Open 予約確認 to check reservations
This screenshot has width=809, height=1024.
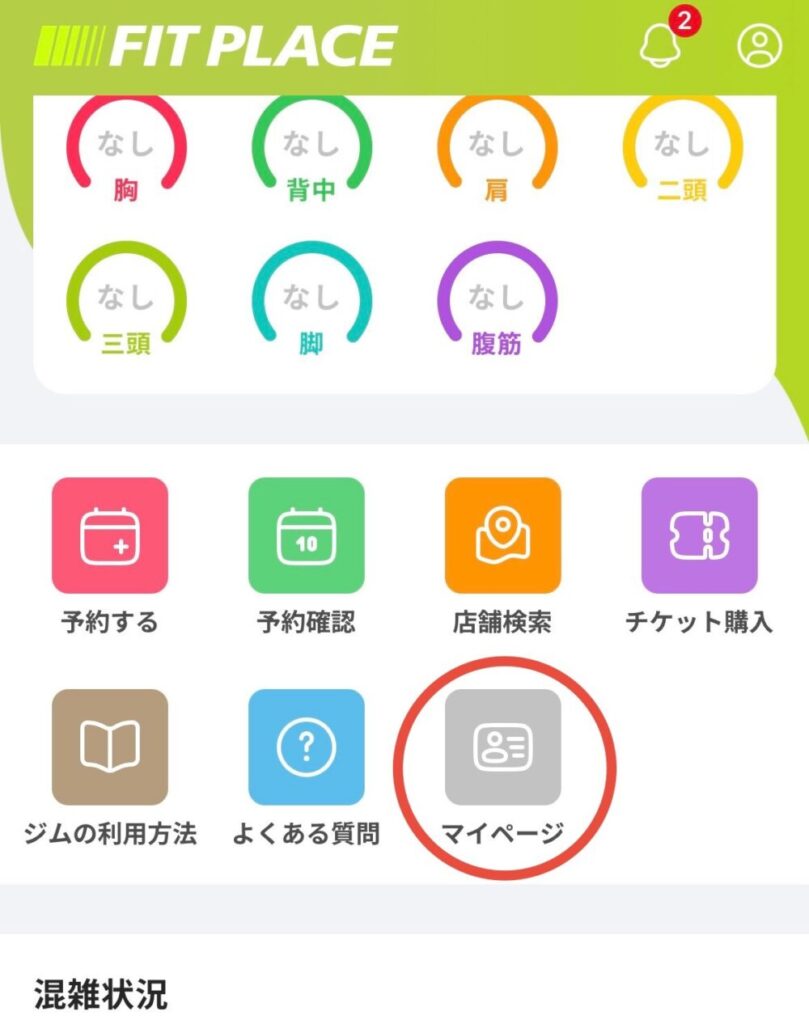click(x=306, y=536)
